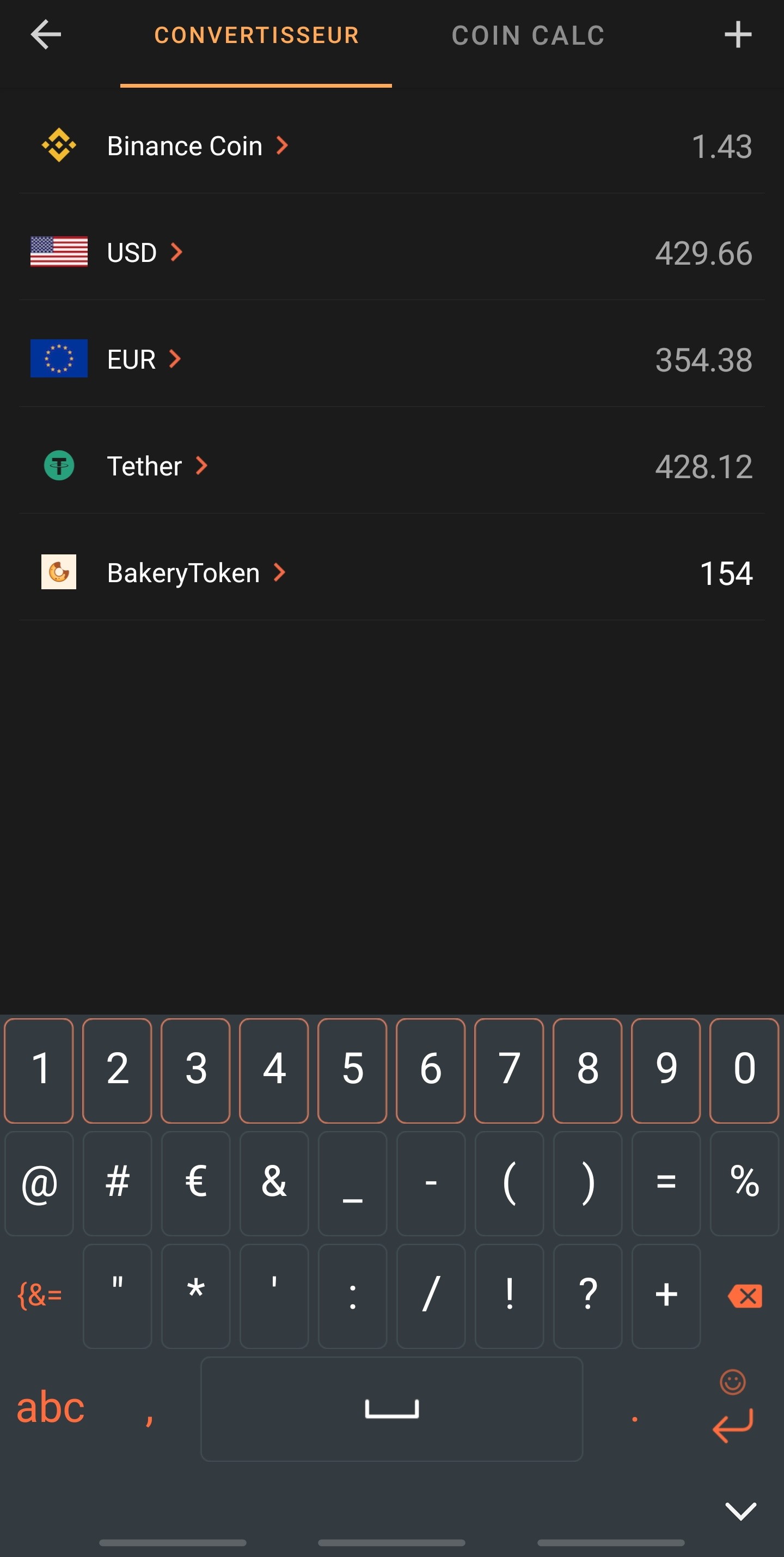Viewport: 784px width, 1557px height.
Task: Change the Tether currency
Action: click(x=157, y=466)
